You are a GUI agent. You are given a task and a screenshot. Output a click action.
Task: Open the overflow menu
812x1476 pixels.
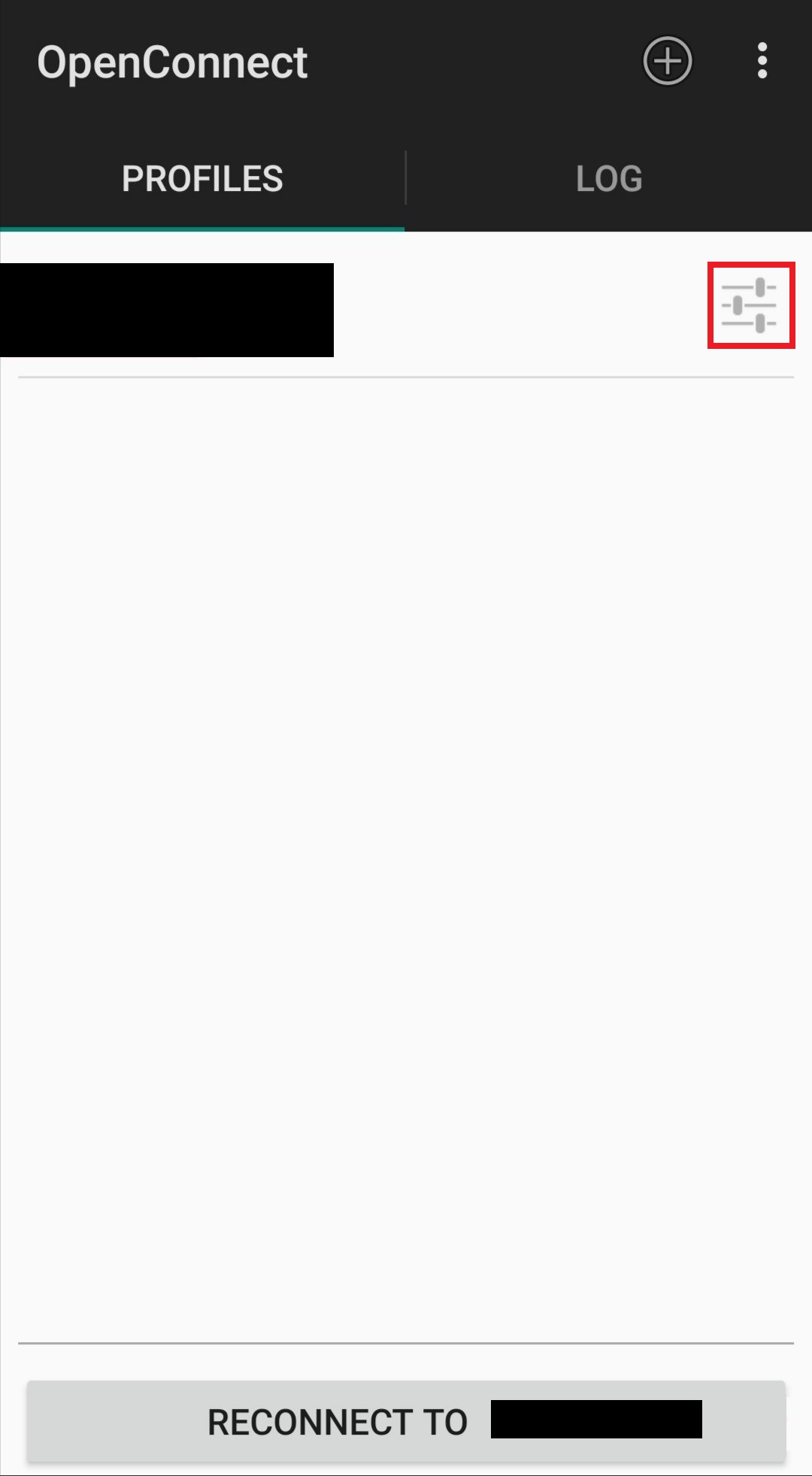point(762,61)
